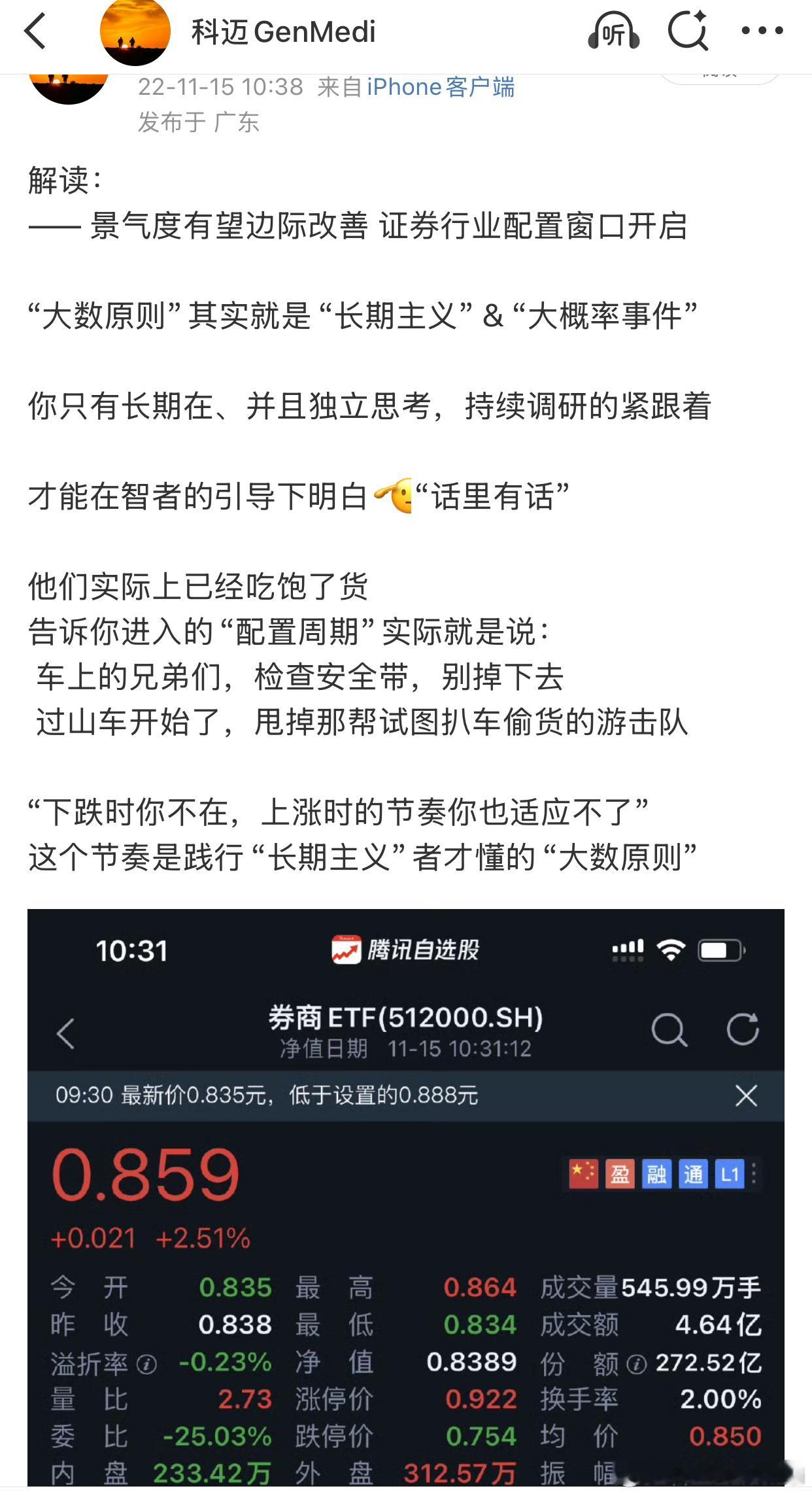Screen dimensions: 812x1495
Task: Tap the 科迈GenMedi profile avatar
Action: pyautogui.click(x=135, y=31)
